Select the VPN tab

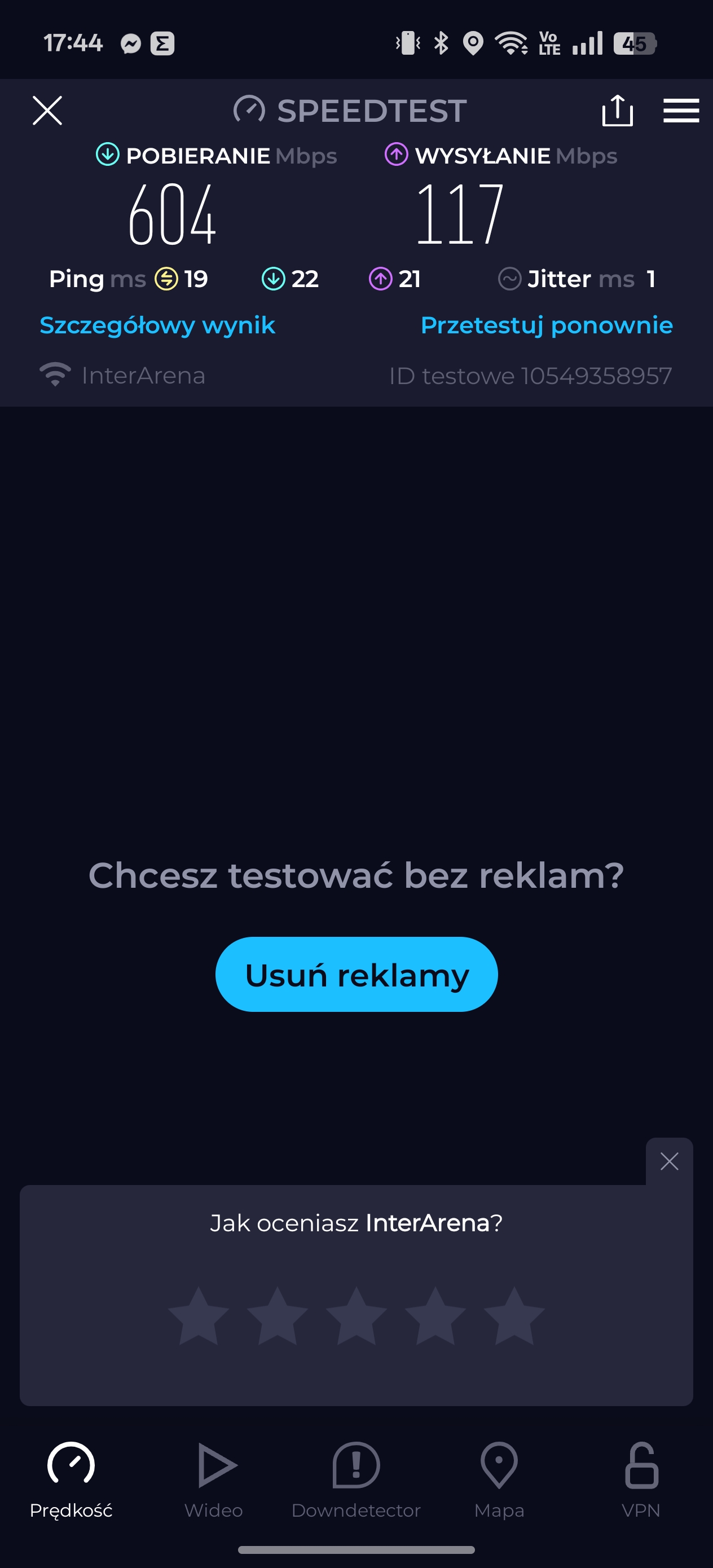(641, 1481)
